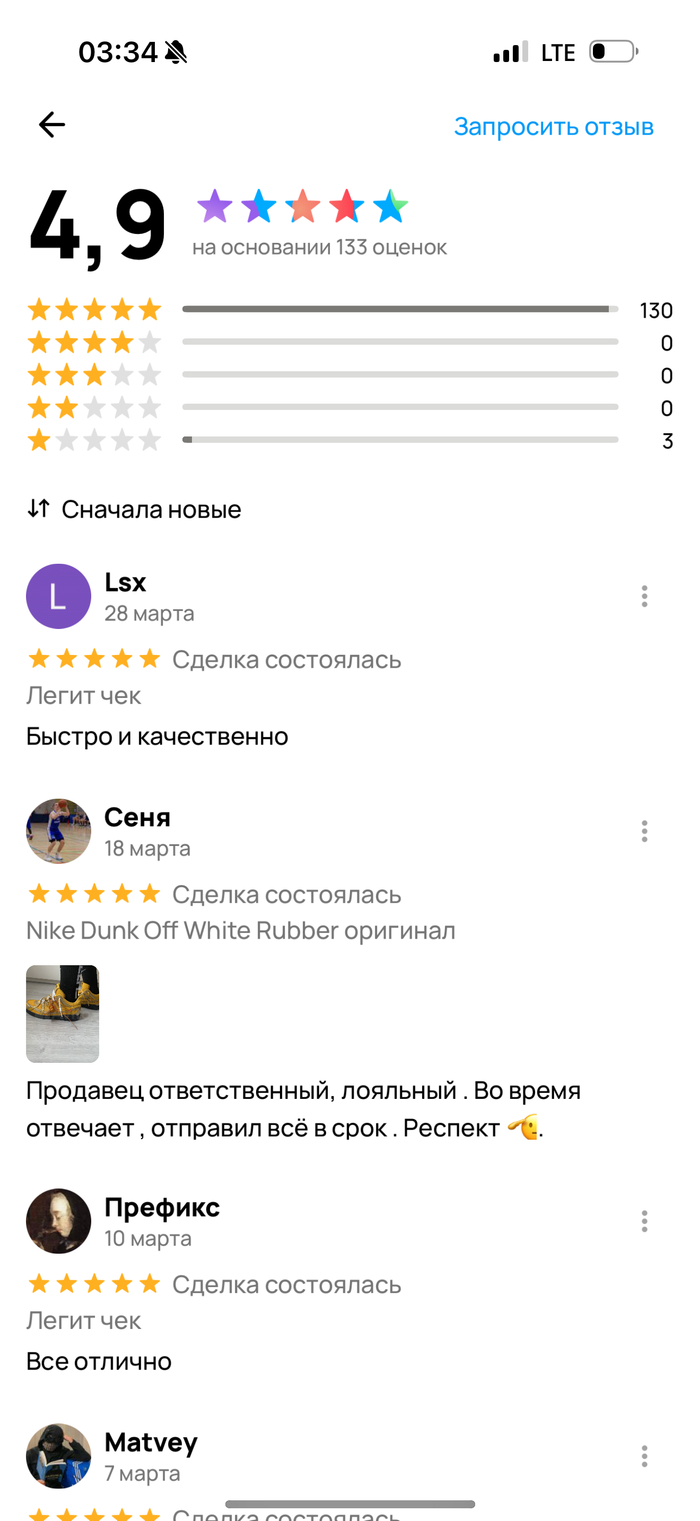
Task: Open the Сначала новые sorting option
Action: [x=134, y=509]
